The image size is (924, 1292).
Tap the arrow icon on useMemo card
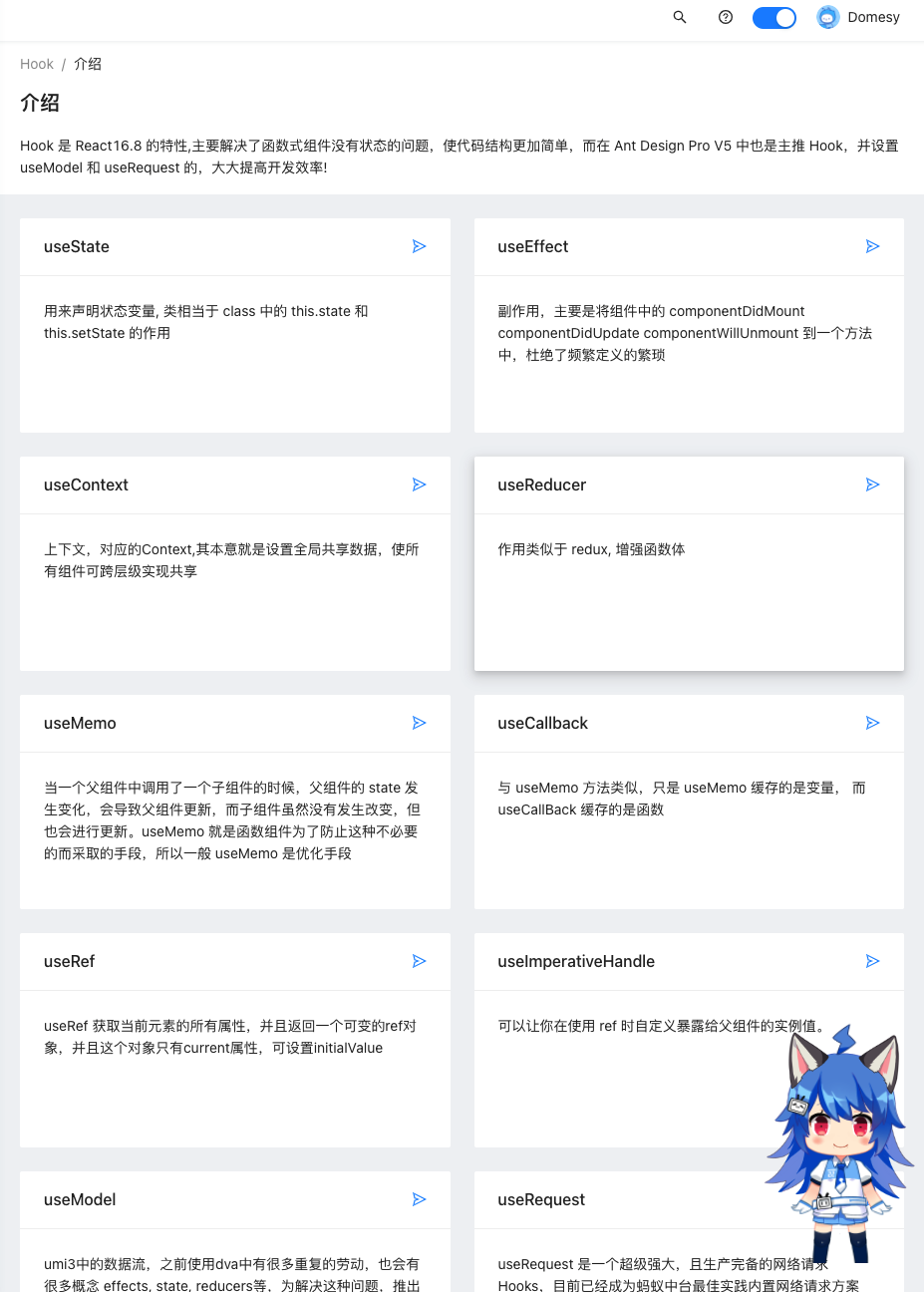pos(420,723)
